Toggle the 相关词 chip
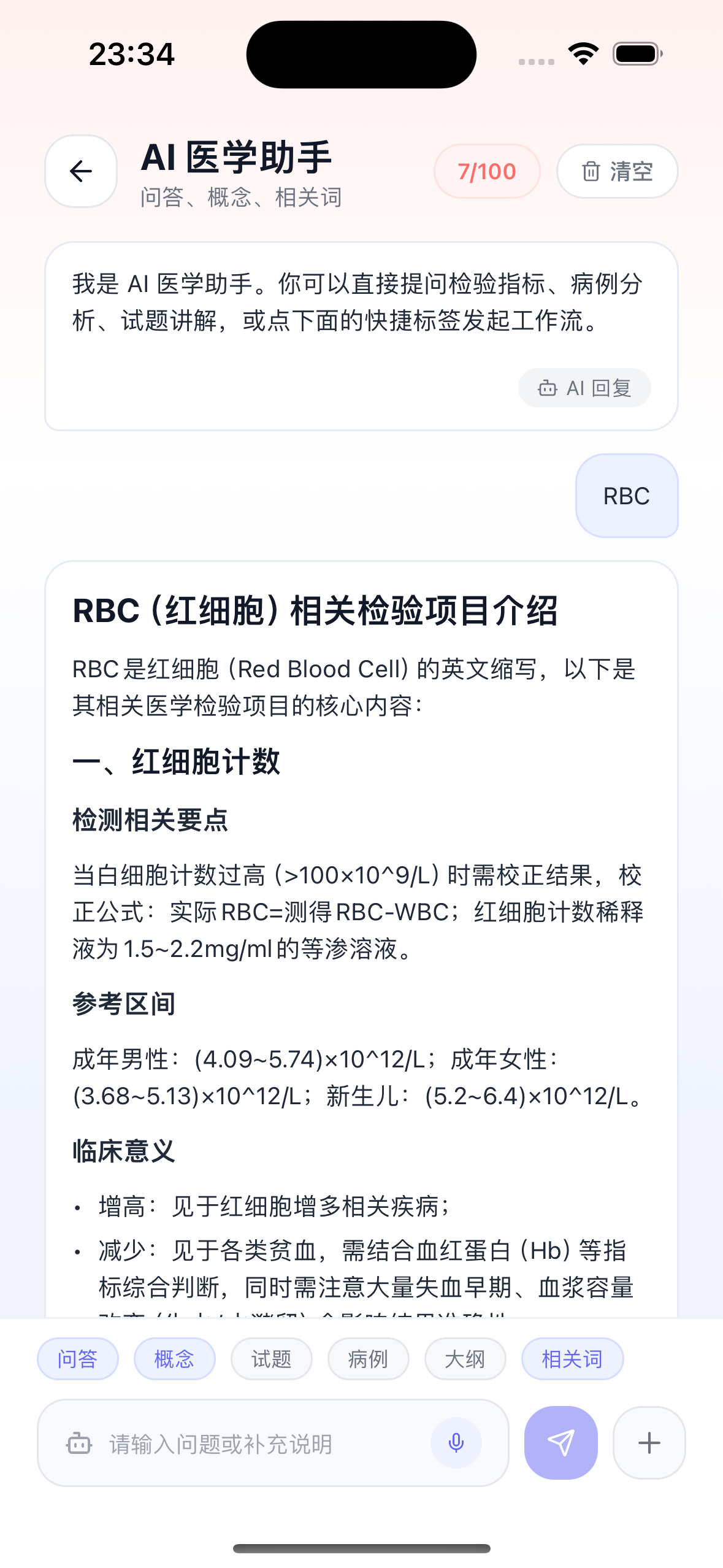This screenshot has height=1568, width=723. tap(572, 1359)
